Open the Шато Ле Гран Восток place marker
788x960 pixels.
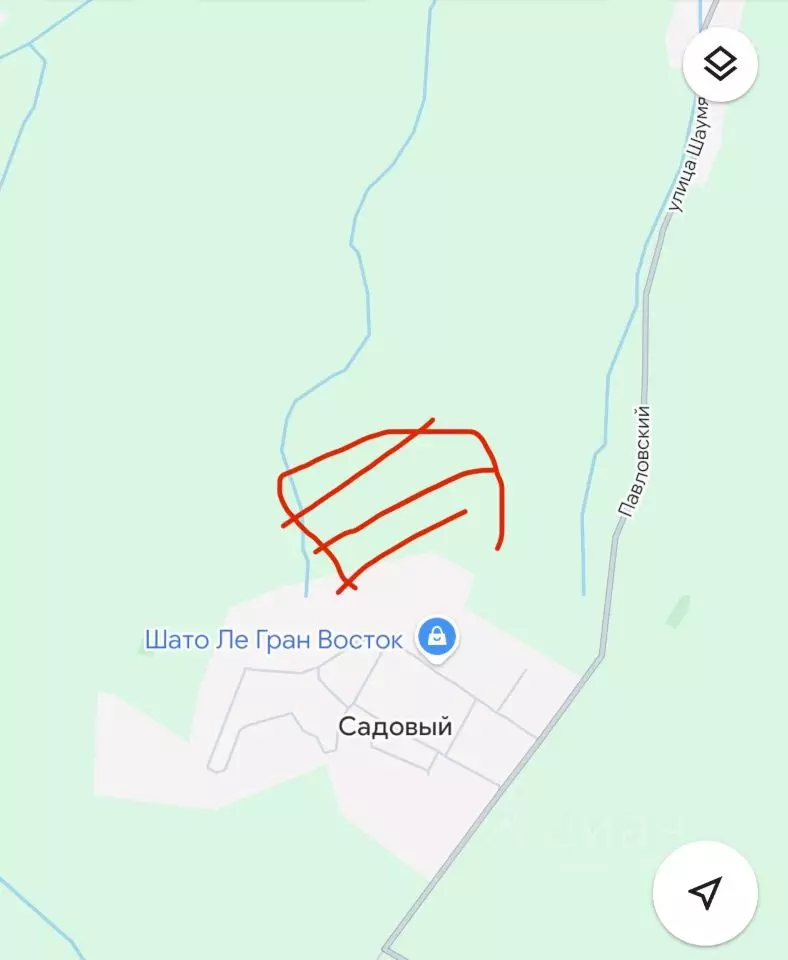coord(437,639)
